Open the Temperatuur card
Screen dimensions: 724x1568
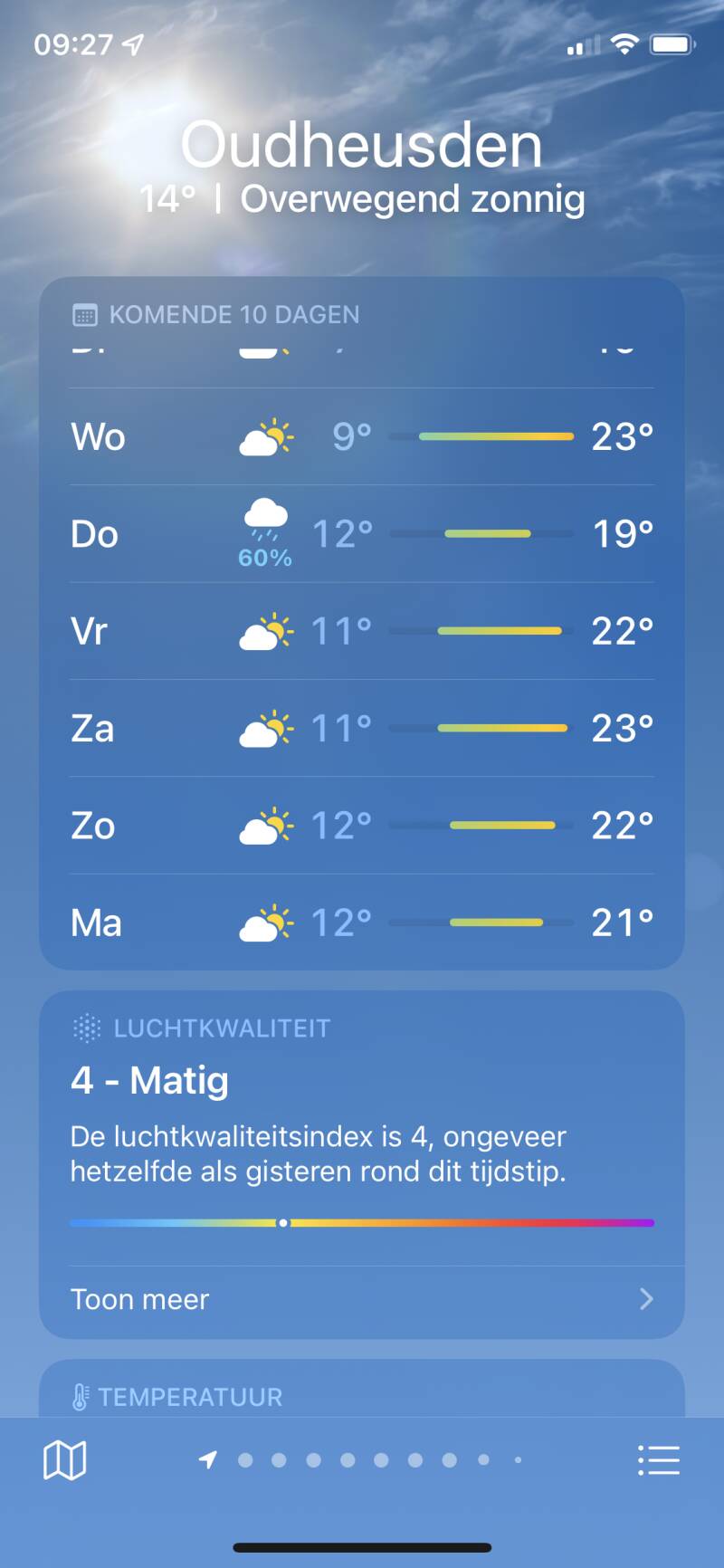[x=362, y=1394]
